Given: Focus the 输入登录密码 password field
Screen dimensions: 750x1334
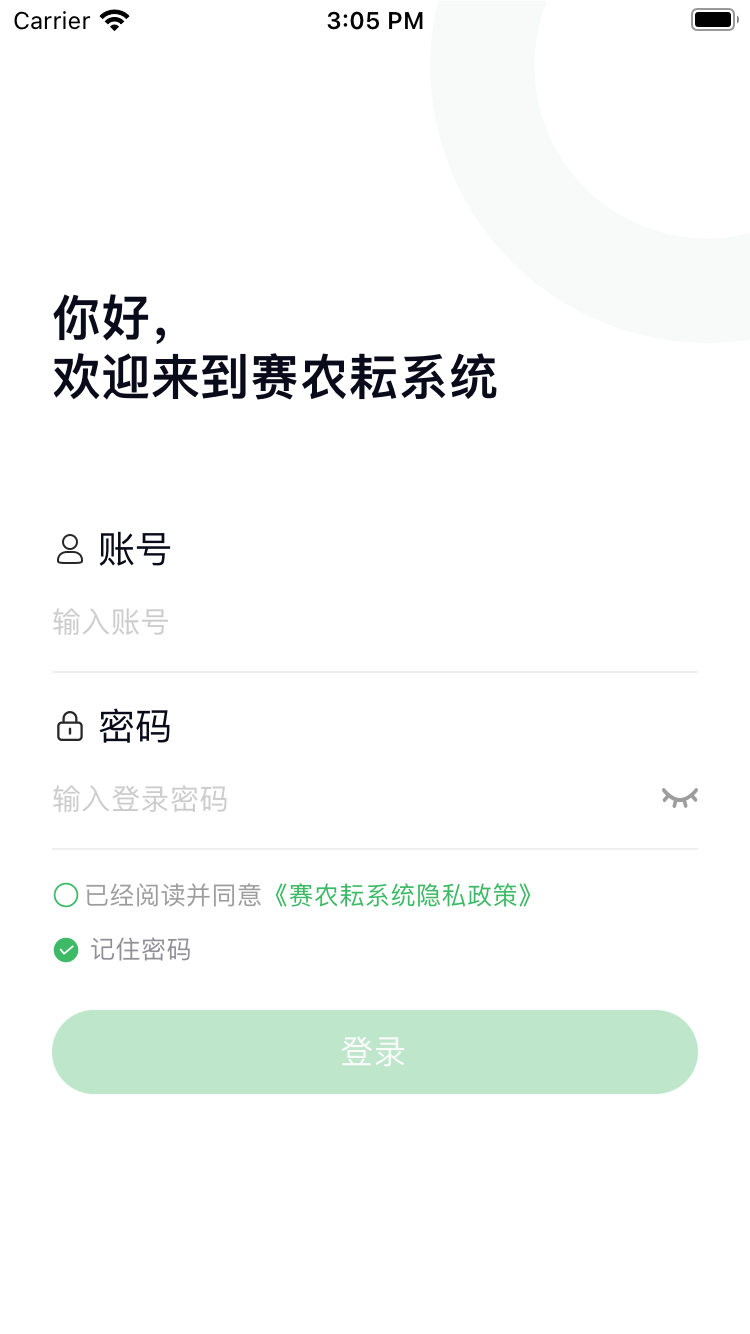Looking at the screenshot, I should 350,799.
